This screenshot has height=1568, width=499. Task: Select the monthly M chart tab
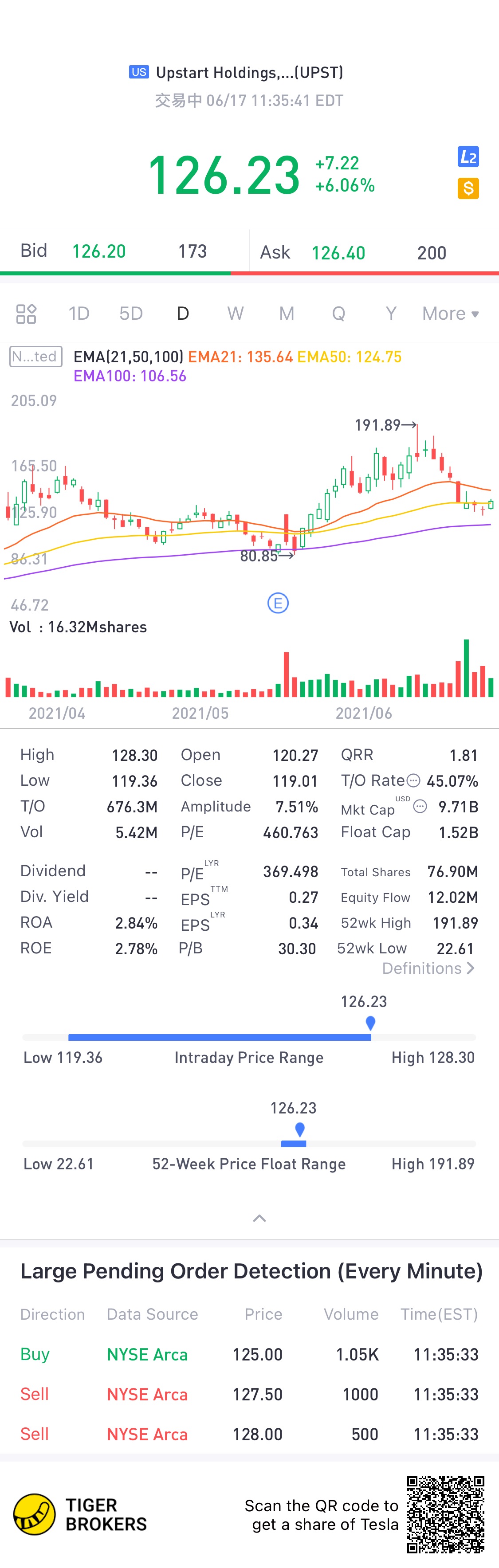click(x=287, y=314)
